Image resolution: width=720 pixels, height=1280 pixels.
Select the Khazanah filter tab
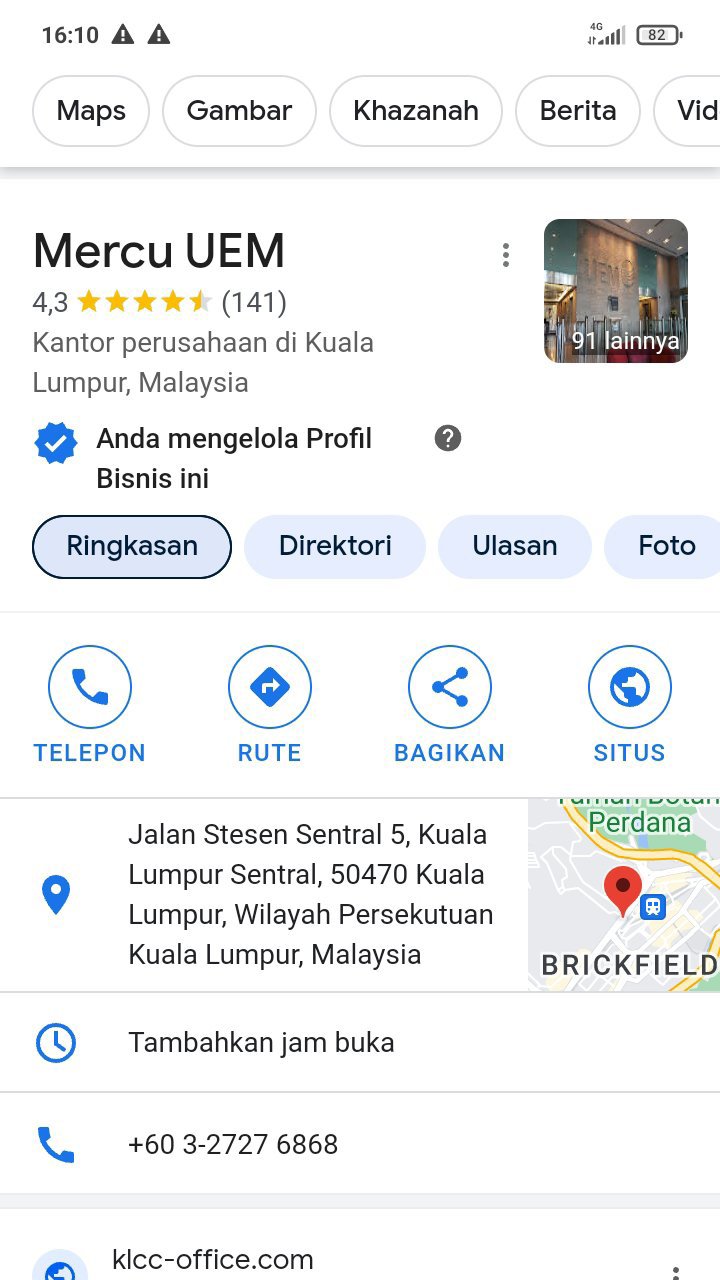pyautogui.click(x=415, y=110)
